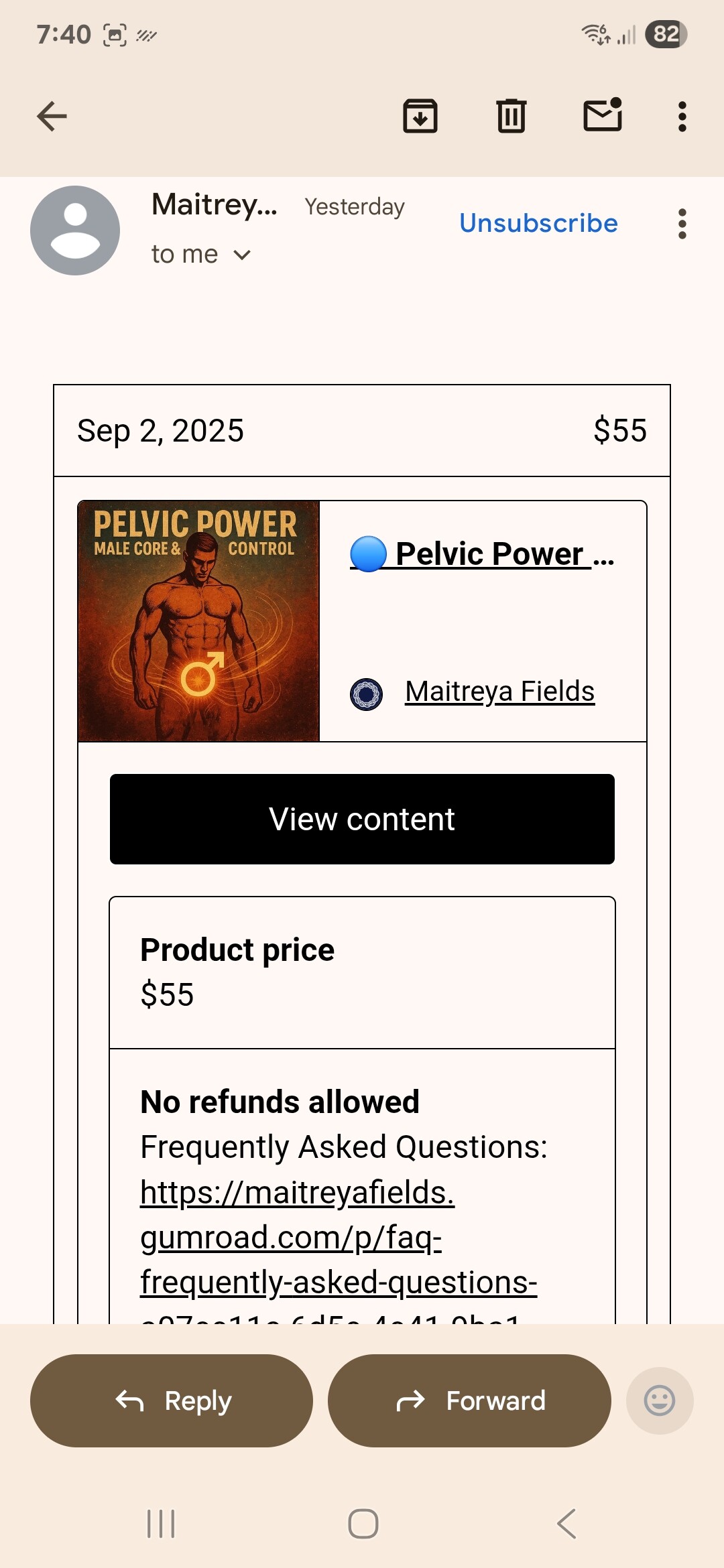Unsubscribe from this sender

tap(538, 223)
